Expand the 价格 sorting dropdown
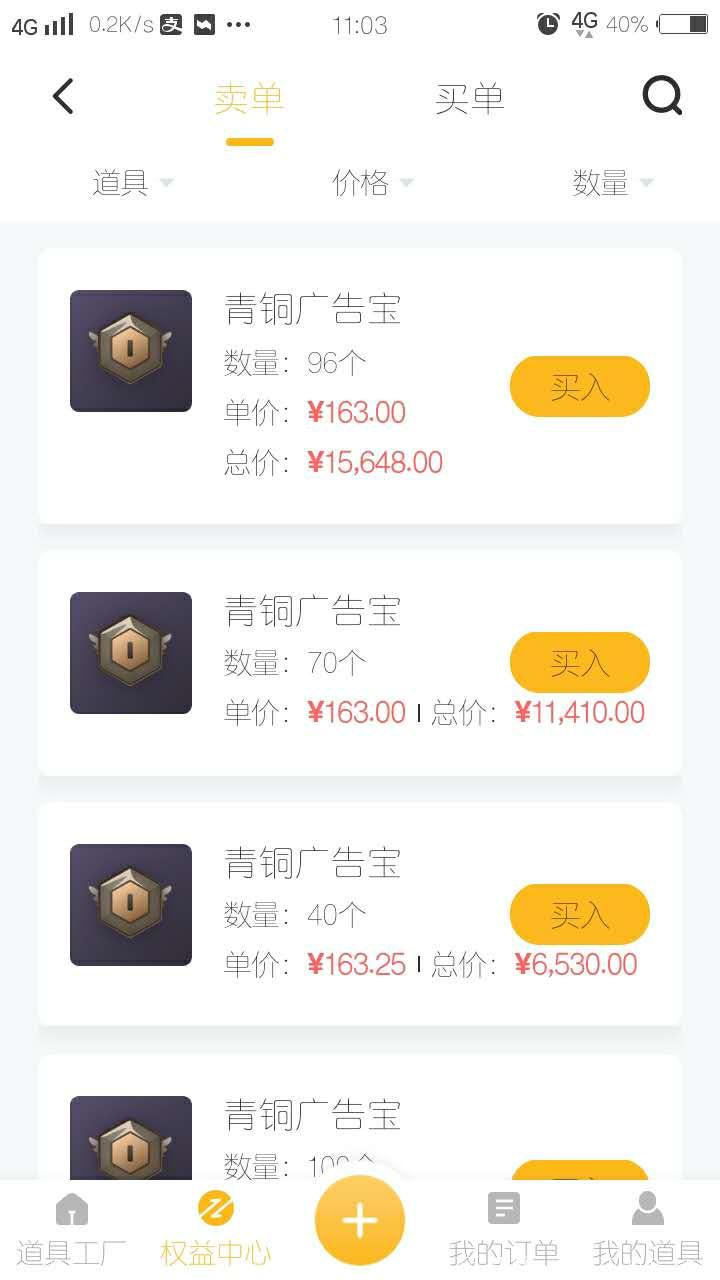720x1280 pixels. (x=371, y=182)
